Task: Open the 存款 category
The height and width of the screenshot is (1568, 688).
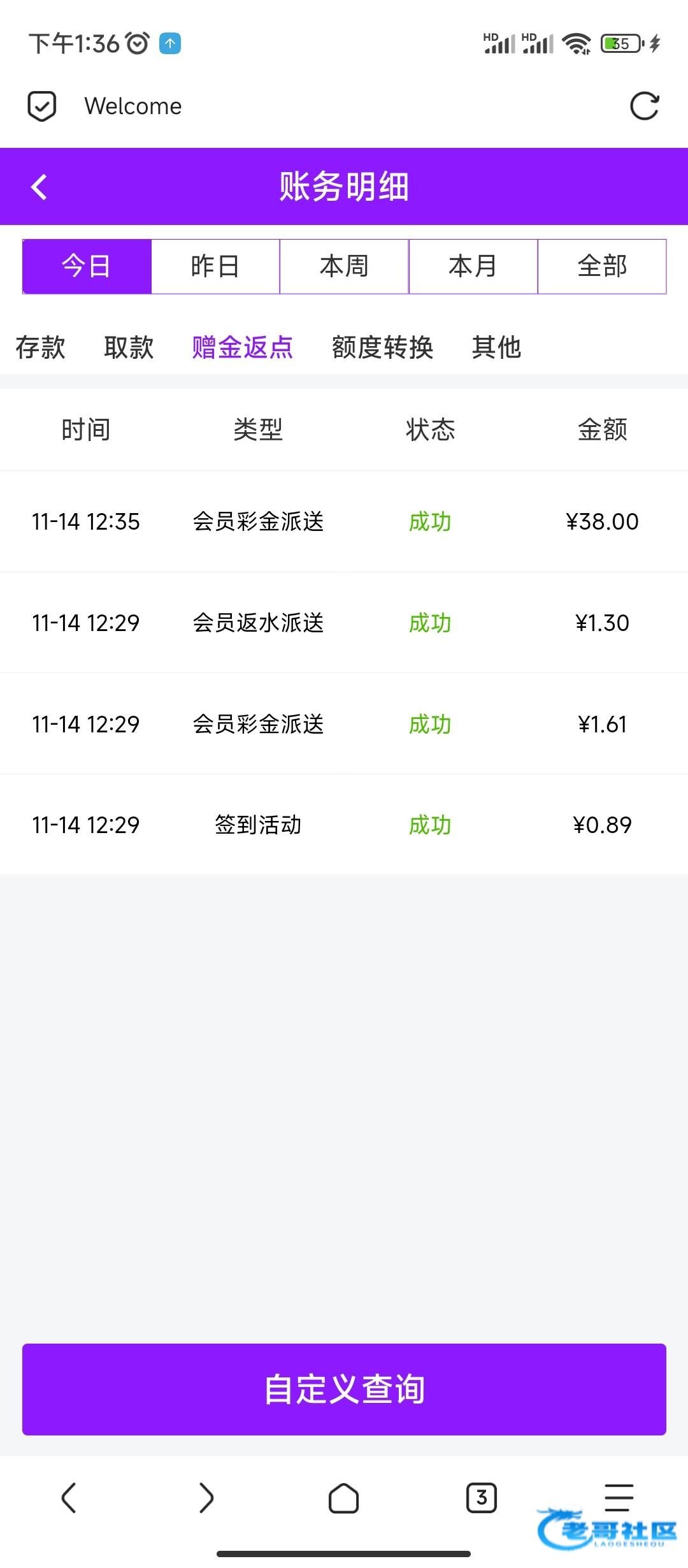Action: pyautogui.click(x=40, y=348)
